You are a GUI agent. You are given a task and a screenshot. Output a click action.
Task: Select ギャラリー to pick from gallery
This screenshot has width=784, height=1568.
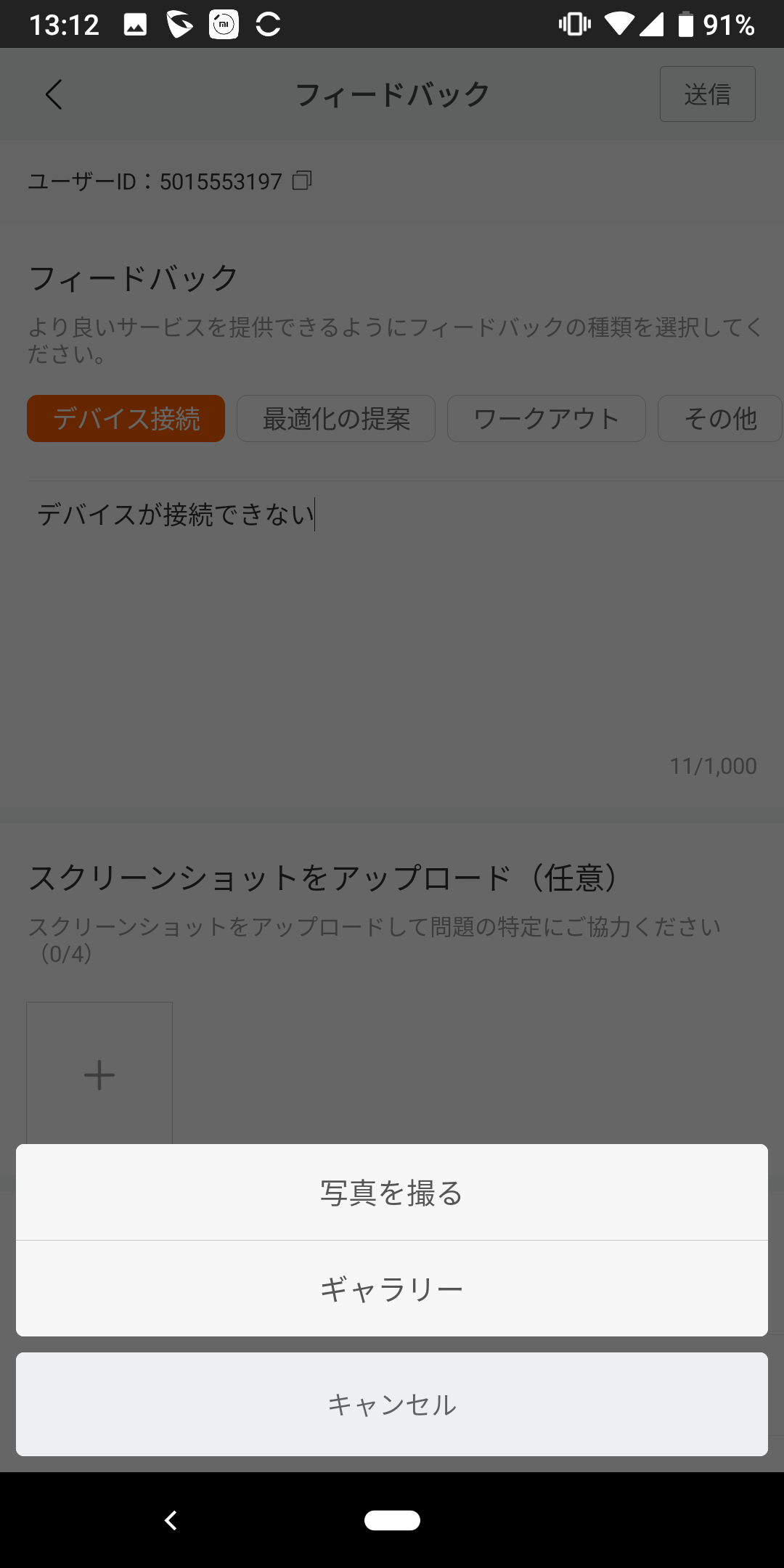coord(392,1289)
